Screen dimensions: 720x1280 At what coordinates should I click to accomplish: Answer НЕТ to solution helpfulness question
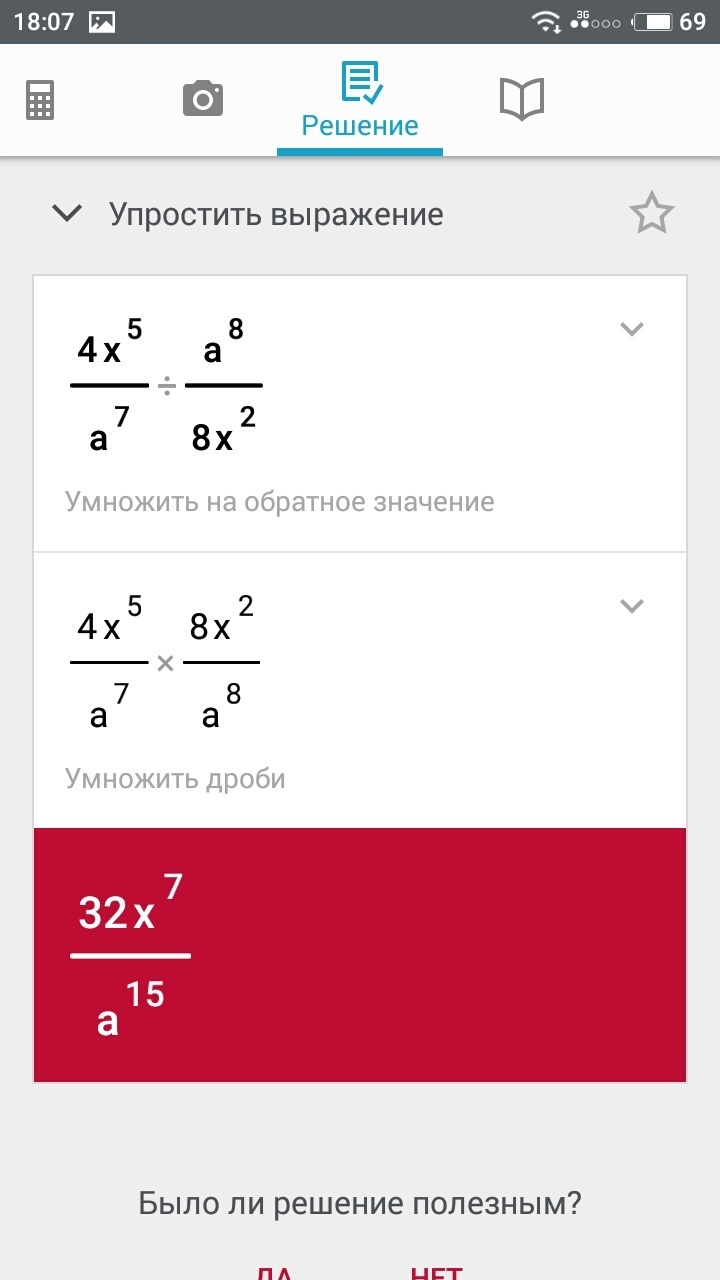436,1270
